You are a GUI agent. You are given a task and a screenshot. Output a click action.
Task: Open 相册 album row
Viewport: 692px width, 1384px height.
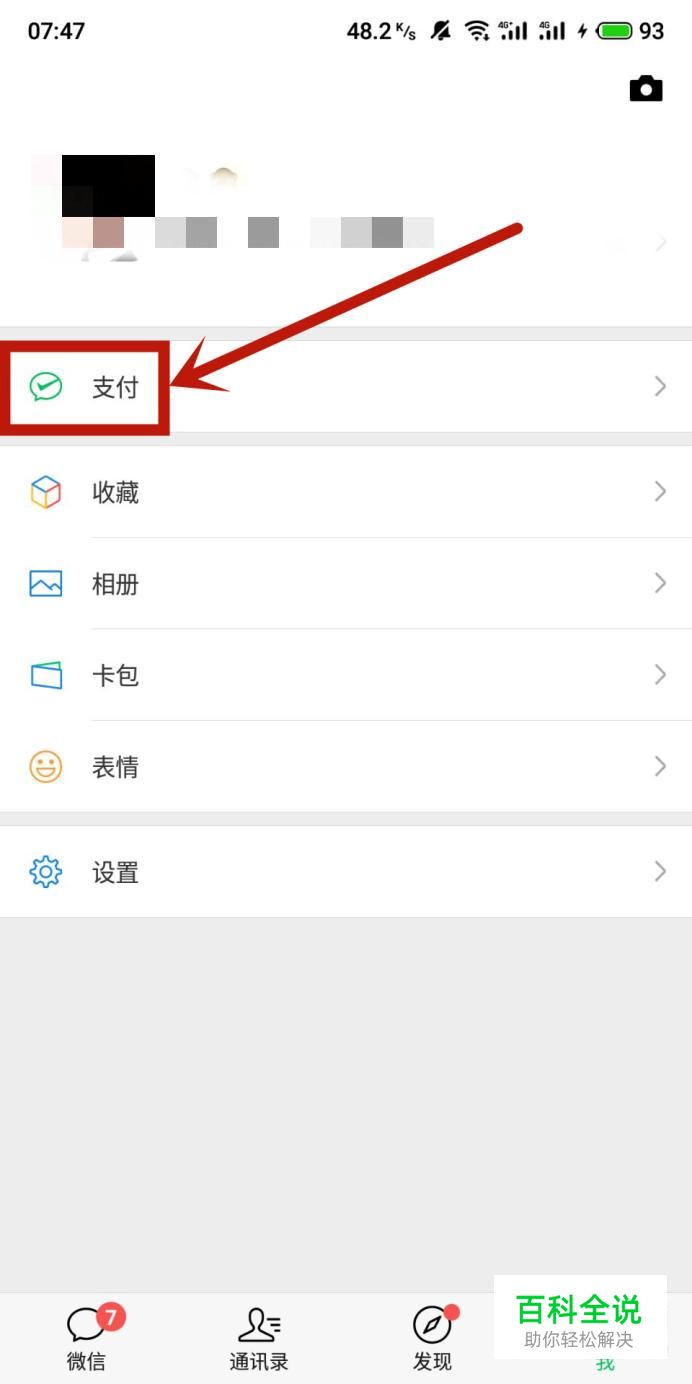click(x=346, y=584)
